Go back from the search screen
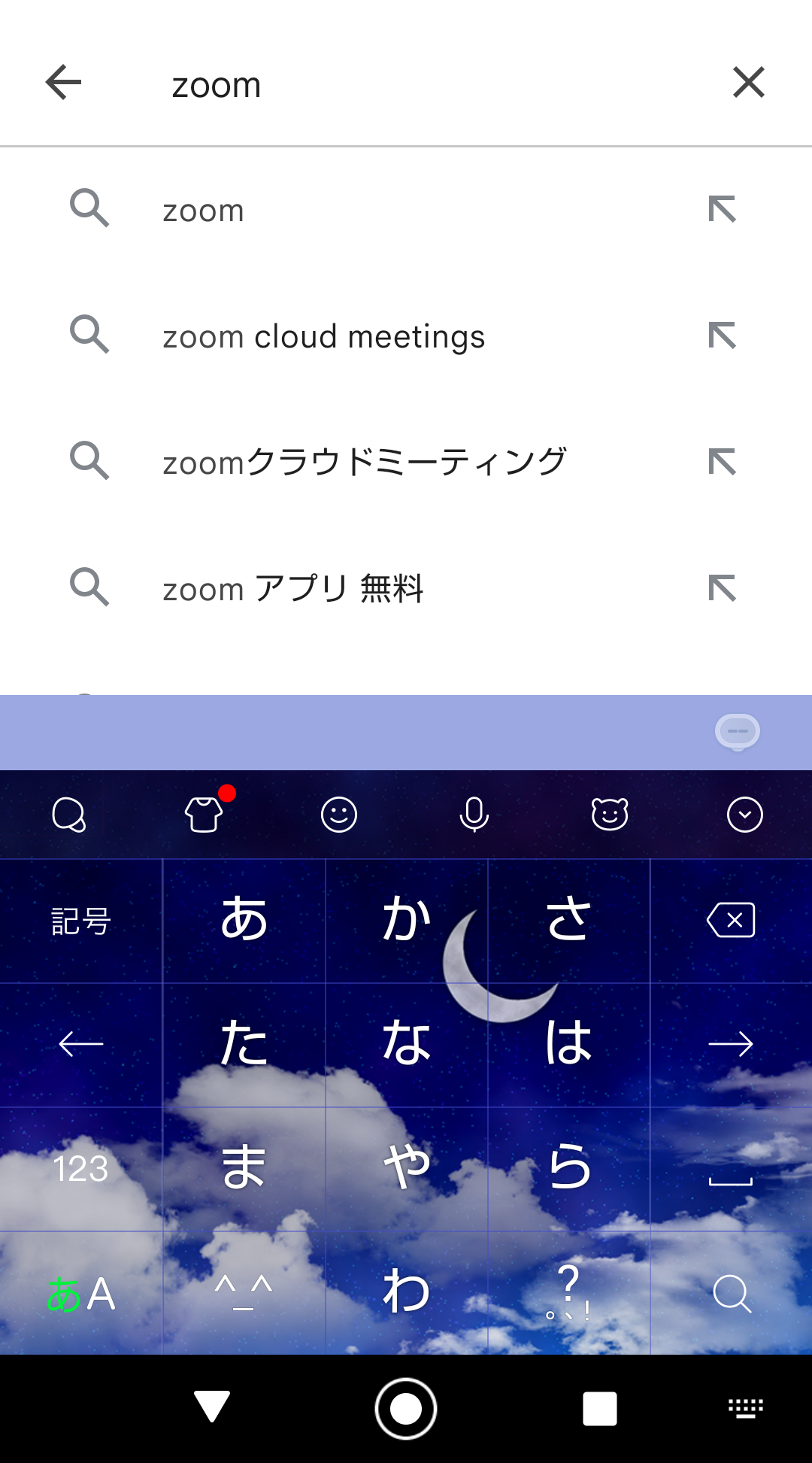This screenshot has height=1463, width=812. pos(63,82)
